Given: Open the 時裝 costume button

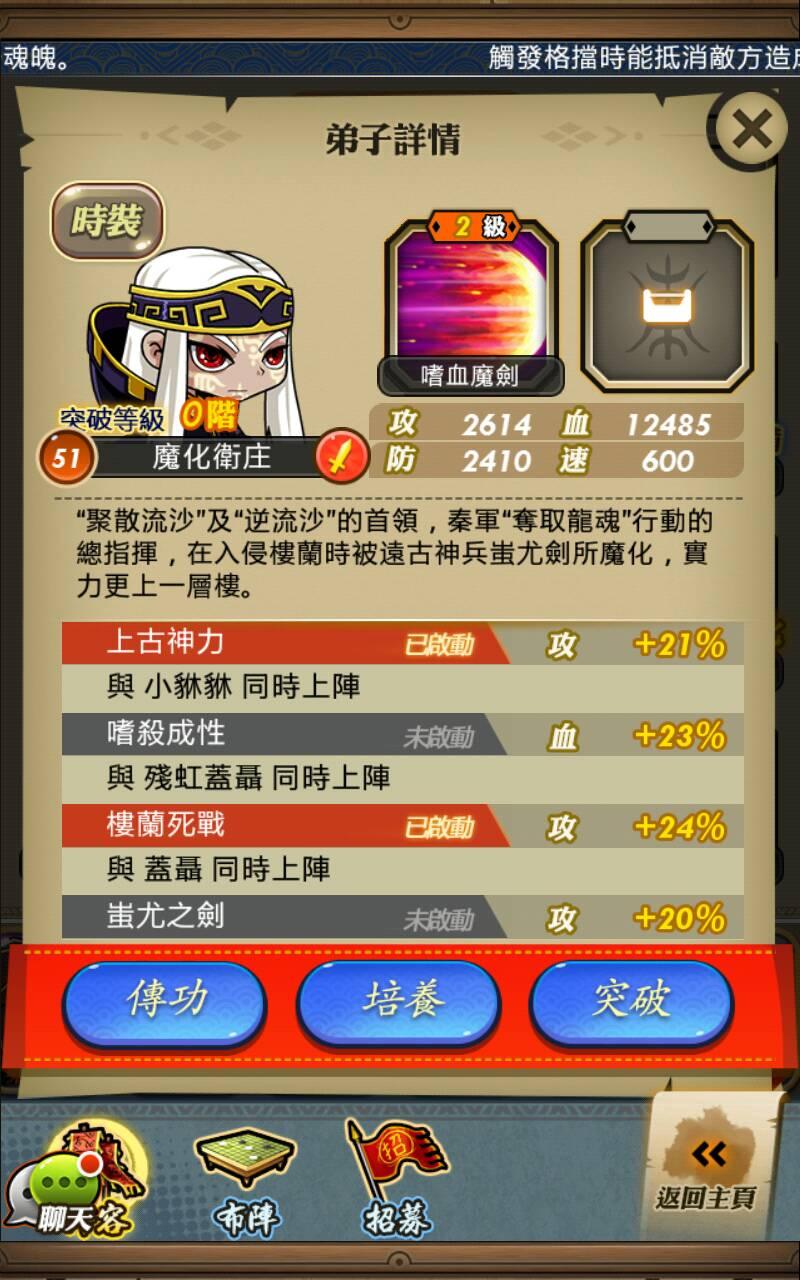Looking at the screenshot, I should point(107,221).
